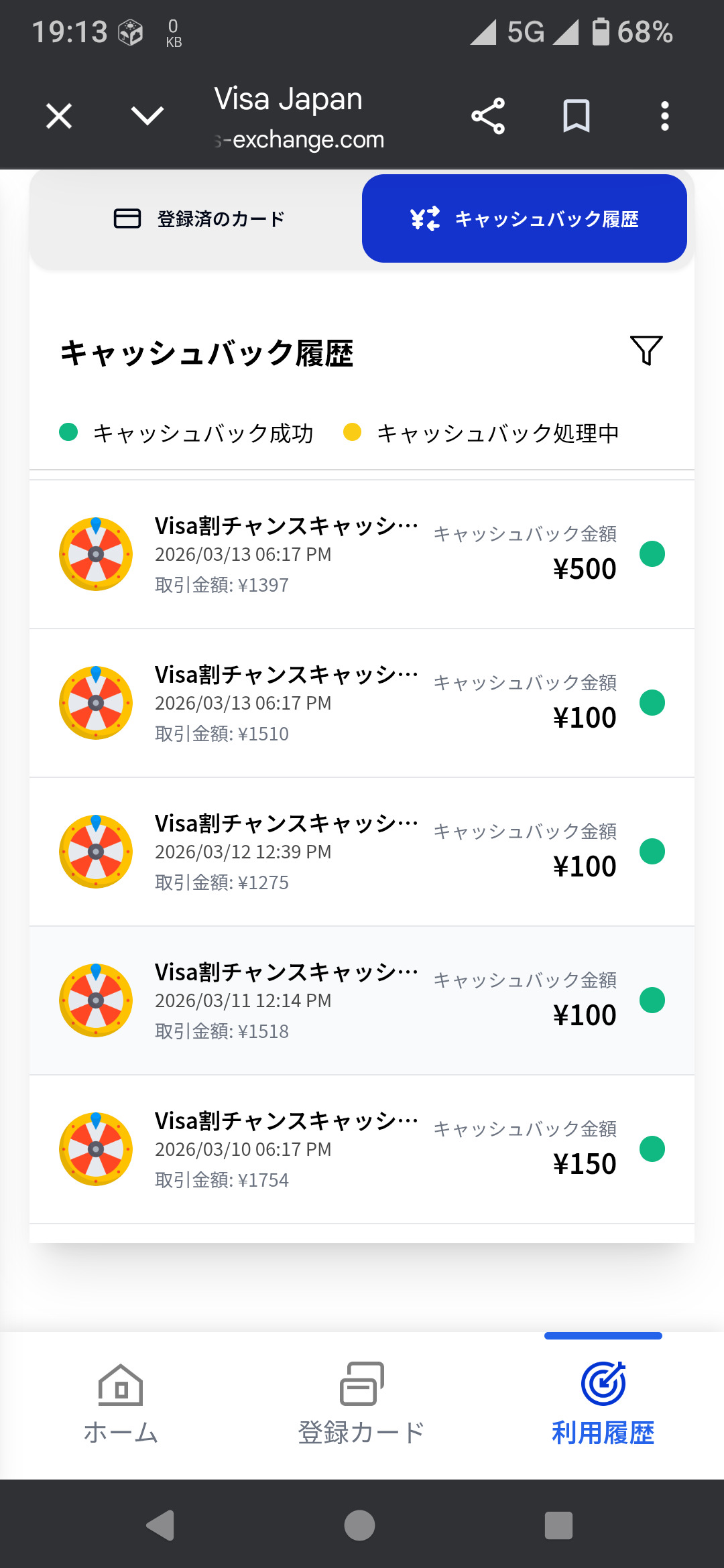724x1568 pixels.
Task: Close the Visa Japan browser tab
Action: pos(59,117)
